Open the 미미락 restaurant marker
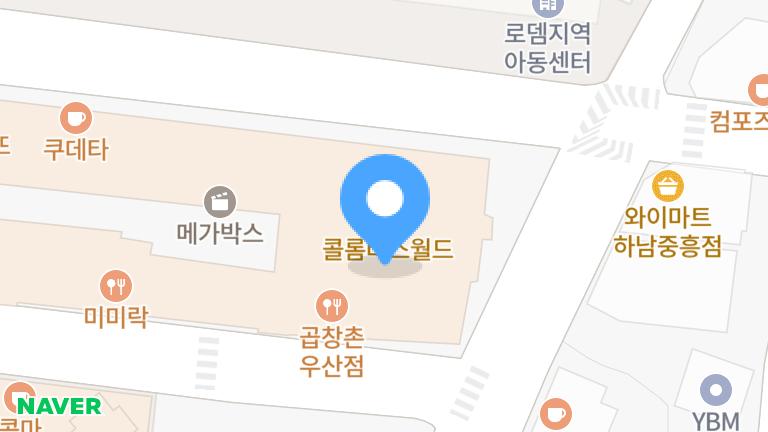 [x=117, y=286]
